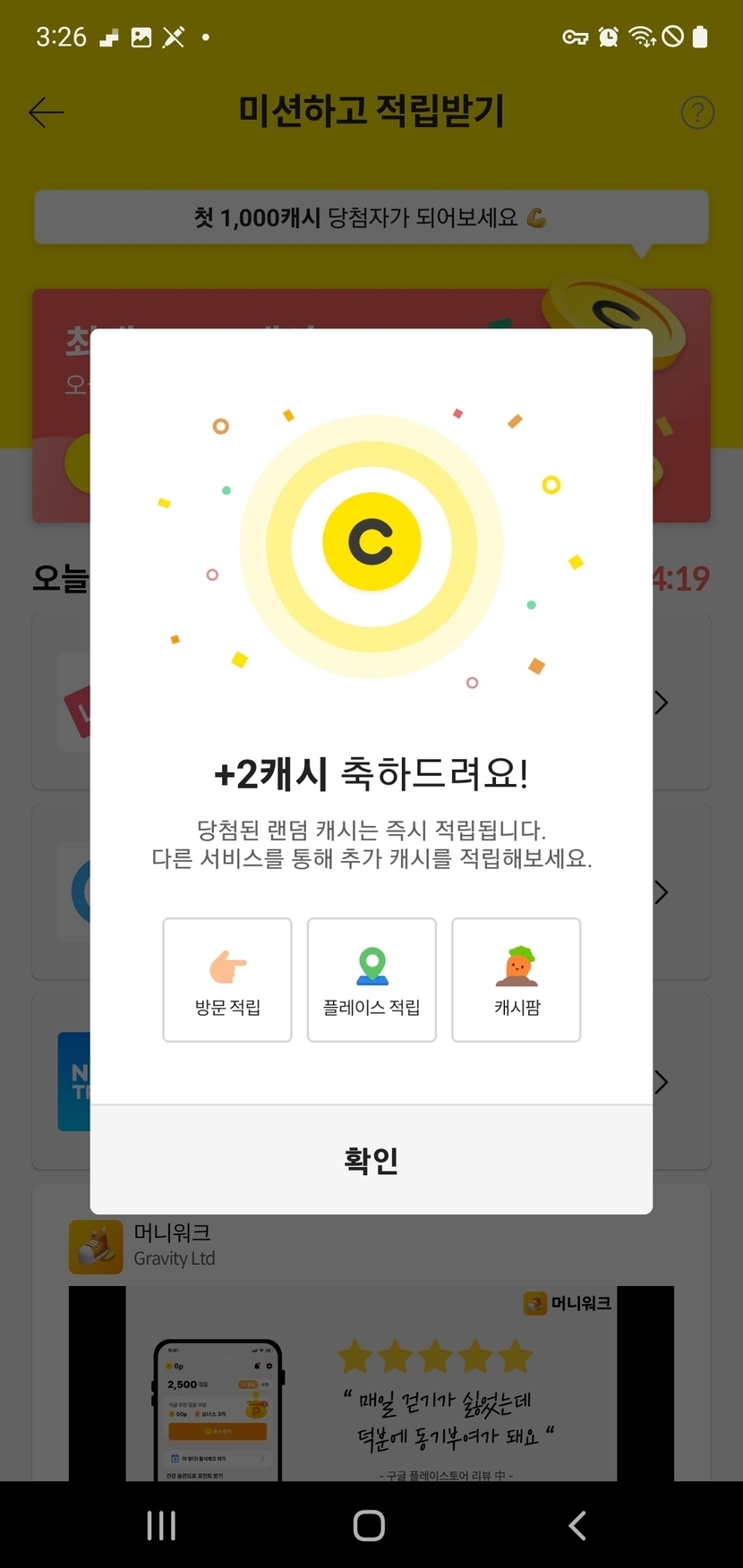Open recent apps
The width and height of the screenshot is (743, 1568).
point(161,1525)
